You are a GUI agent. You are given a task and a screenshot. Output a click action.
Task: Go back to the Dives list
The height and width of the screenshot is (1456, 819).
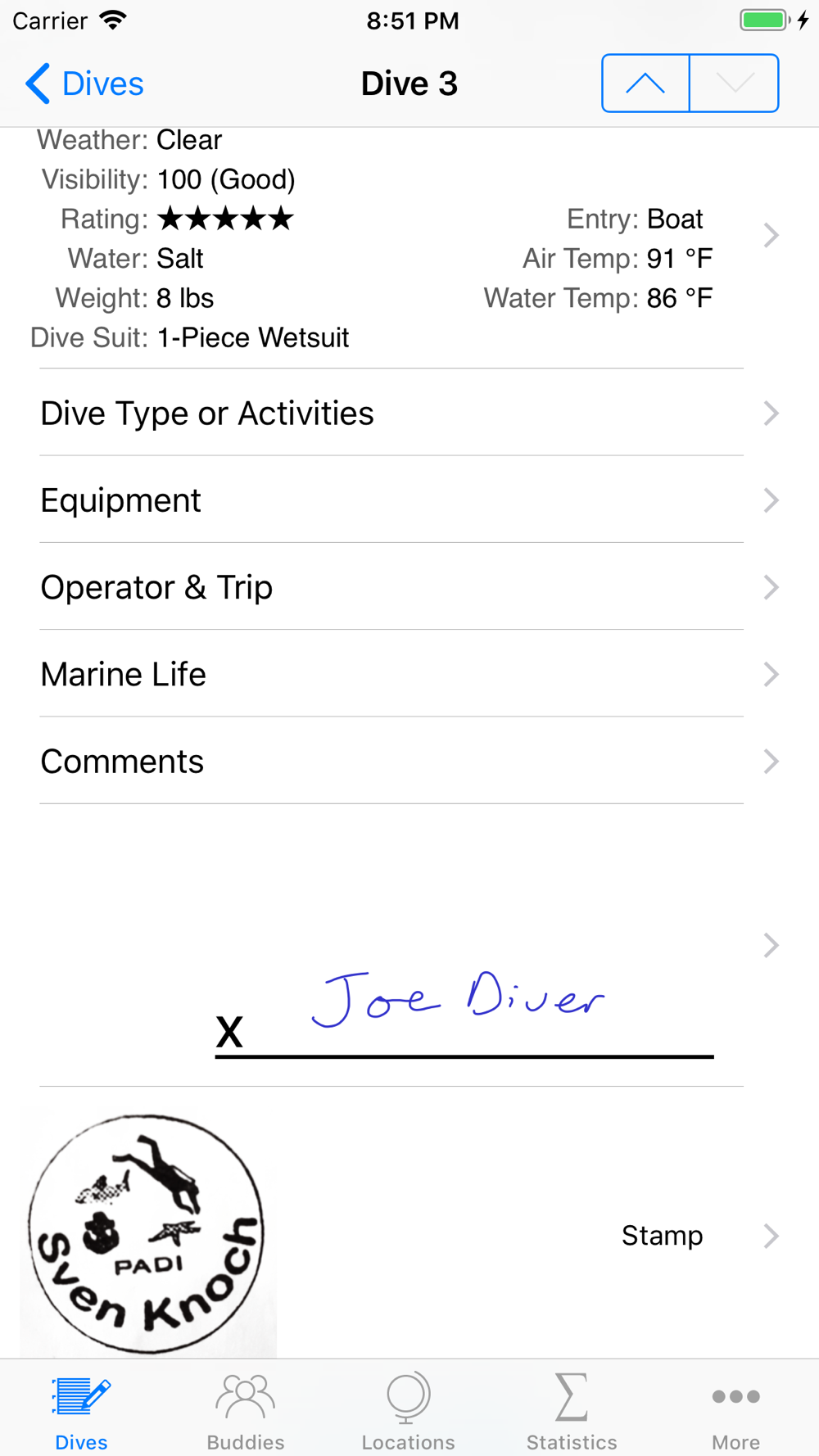click(x=84, y=84)
